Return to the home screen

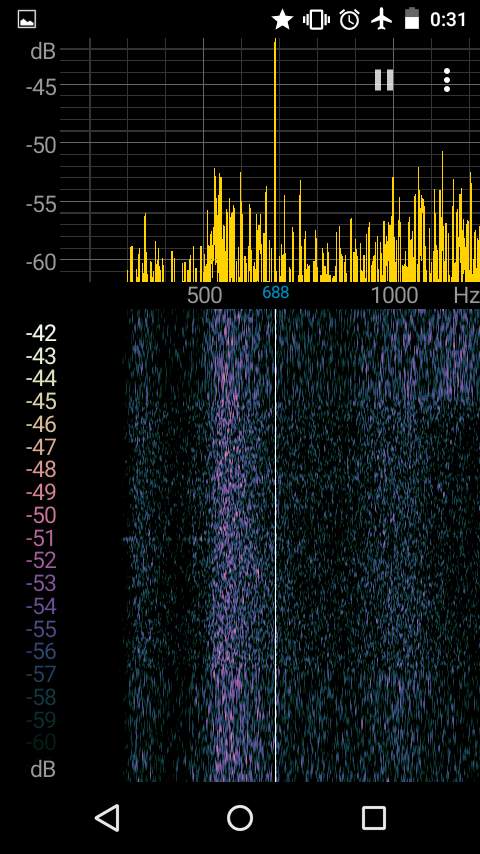pos(240,818)
